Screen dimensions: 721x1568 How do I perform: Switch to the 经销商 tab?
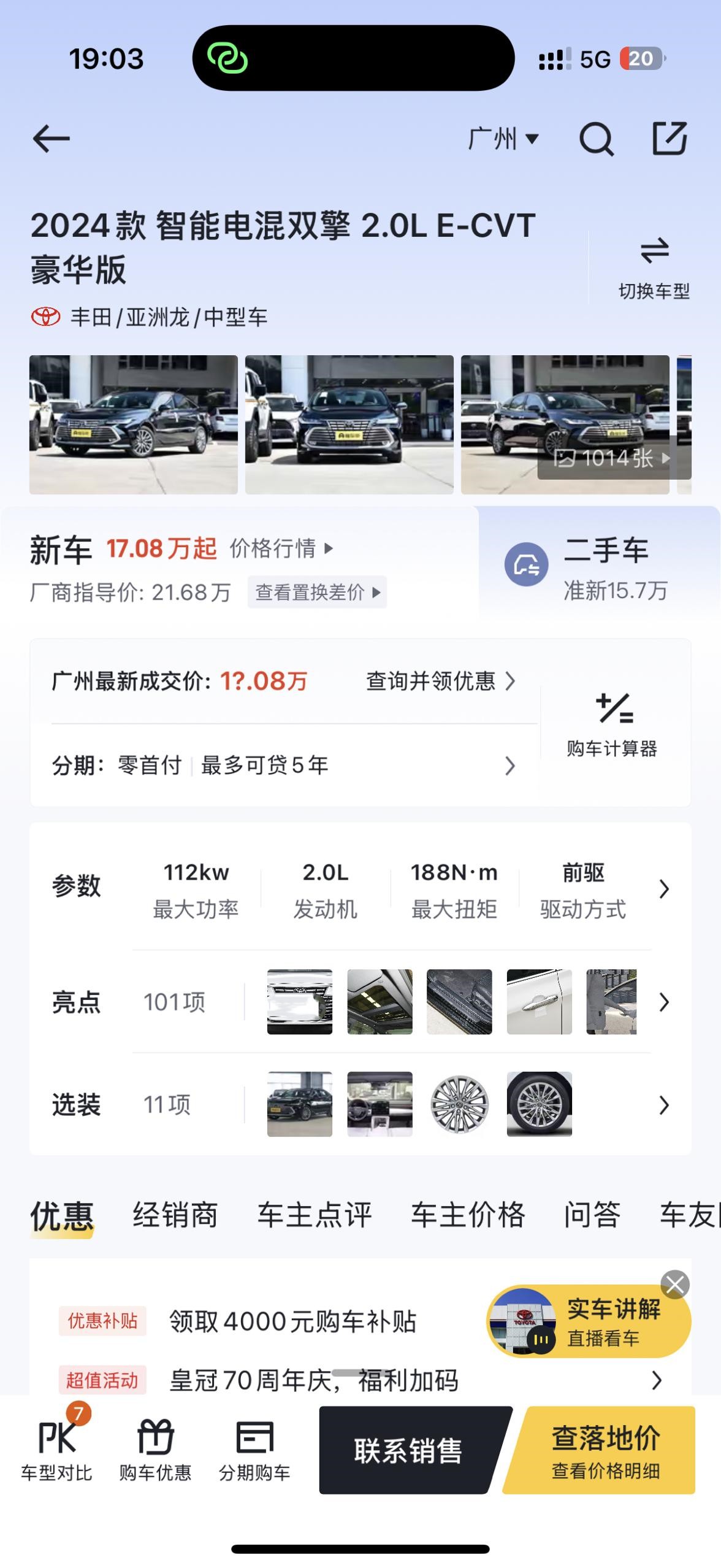175,1215
